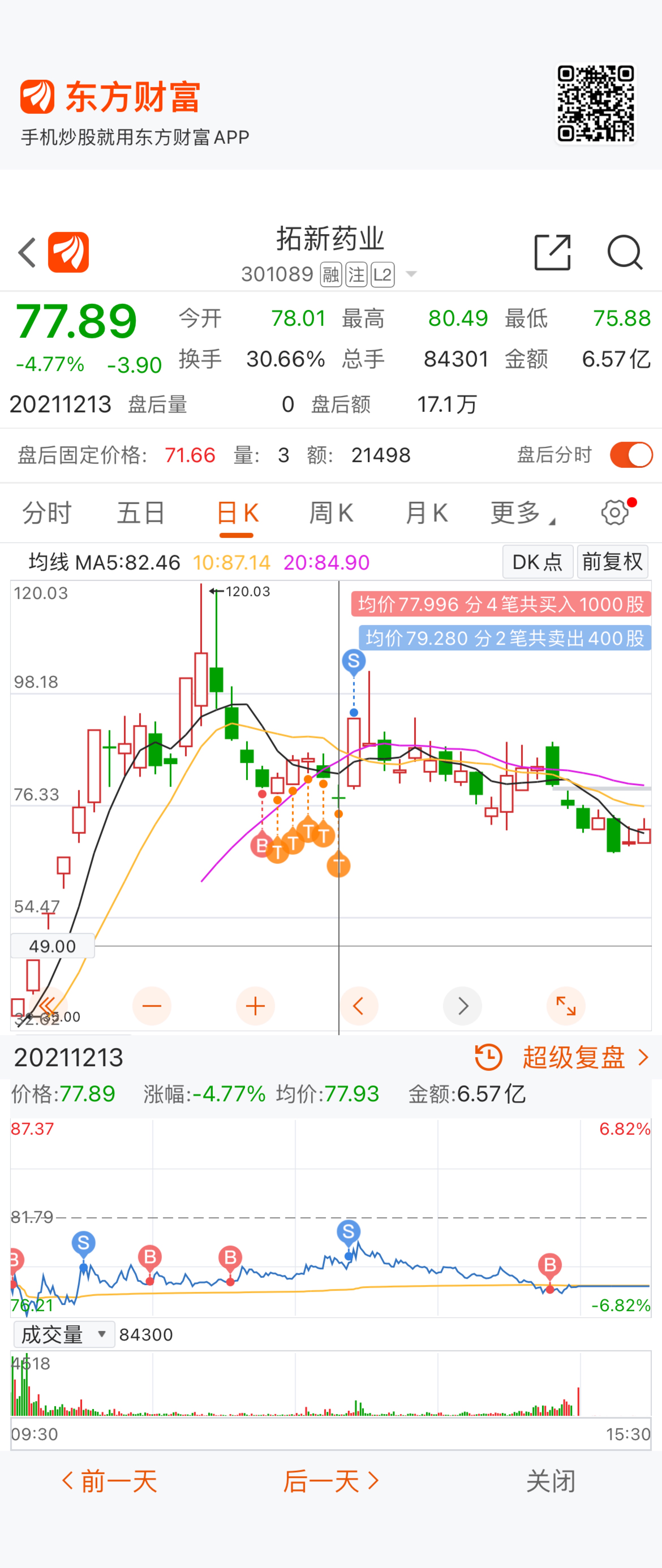662x1568 pixels.
Task: Select the 五日 tab
Action: click(141, 513)
